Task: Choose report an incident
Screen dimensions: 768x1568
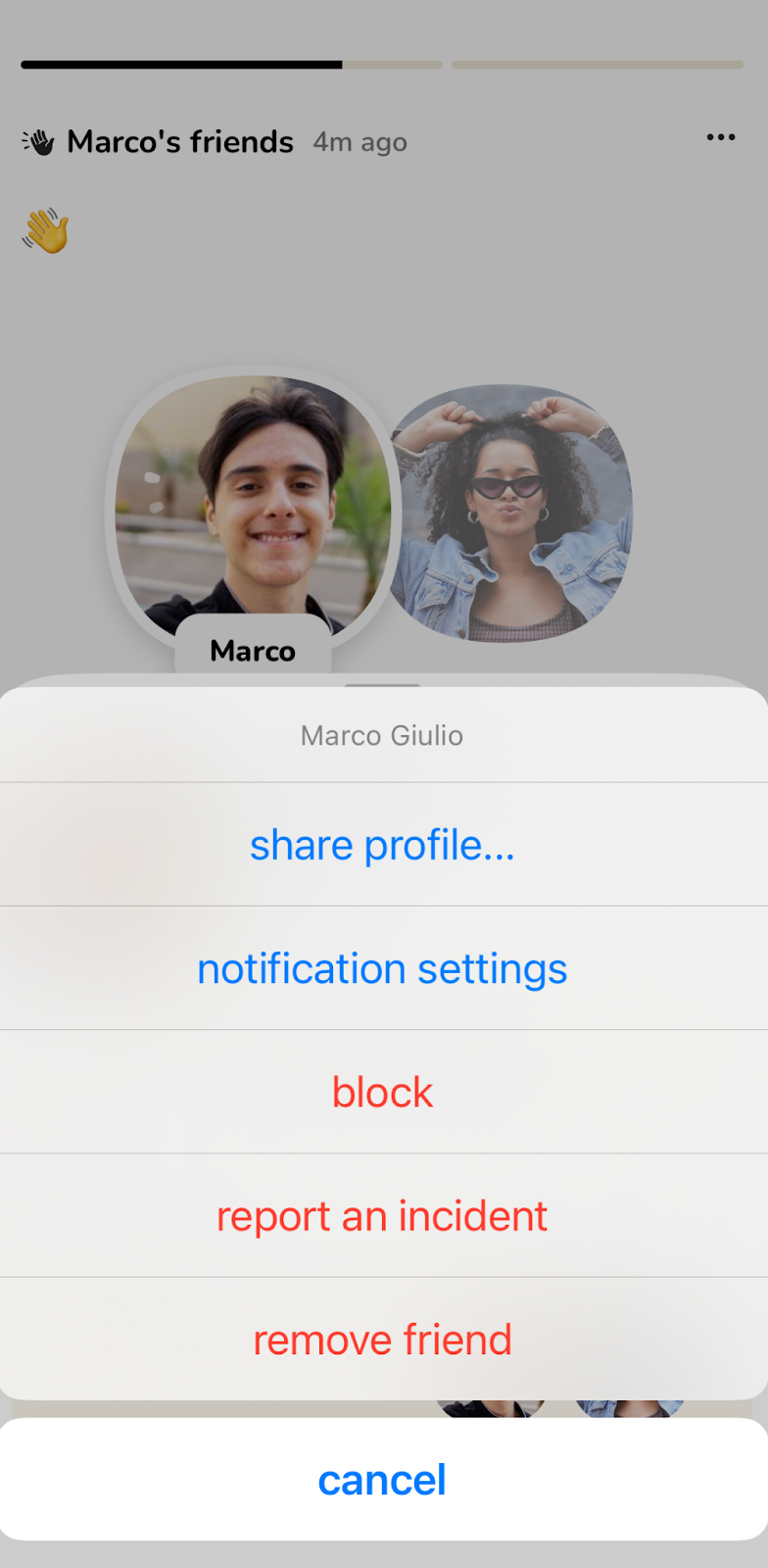Action: pos(382,1216)
